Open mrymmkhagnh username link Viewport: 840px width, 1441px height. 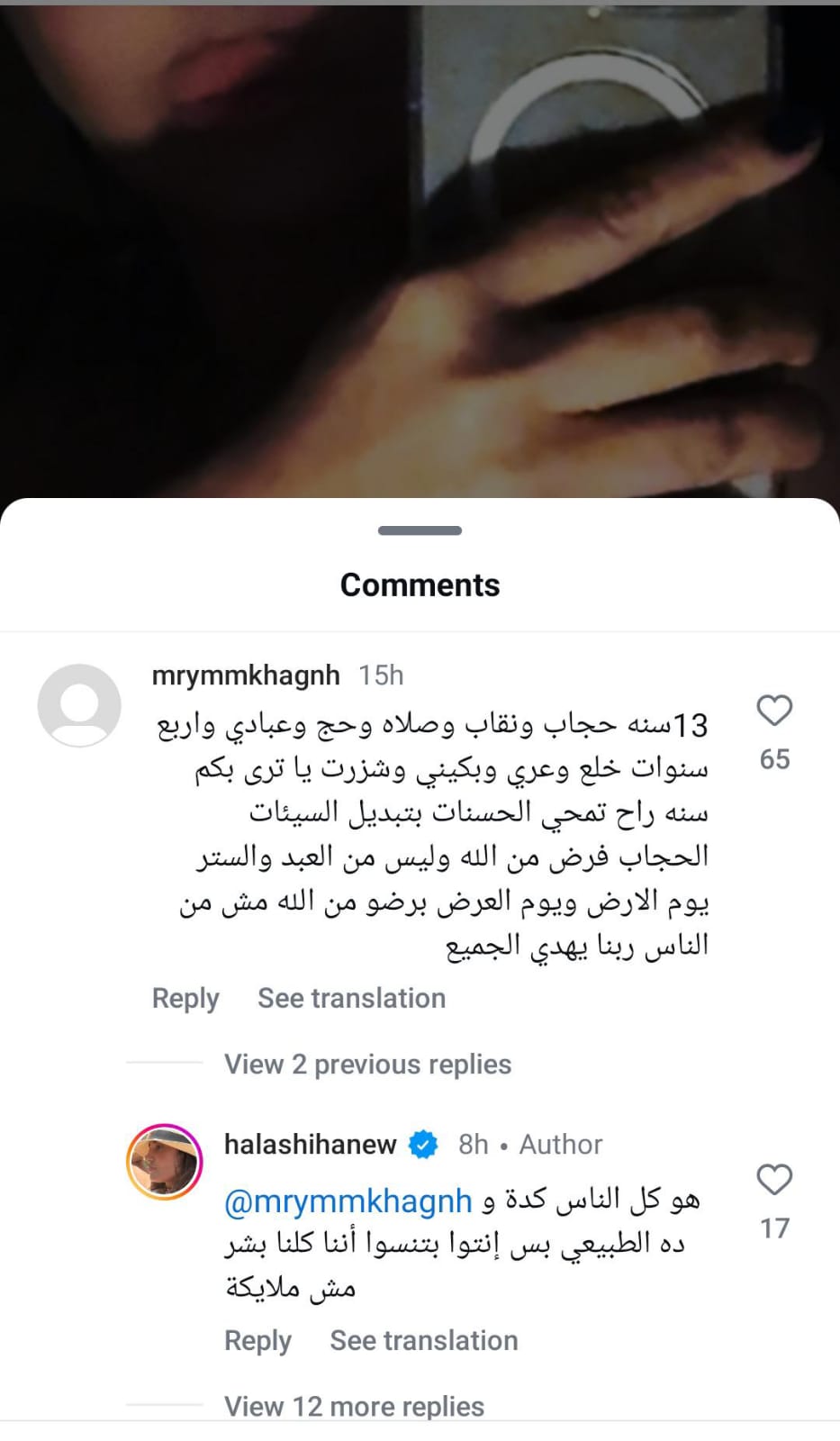(246, 675)
